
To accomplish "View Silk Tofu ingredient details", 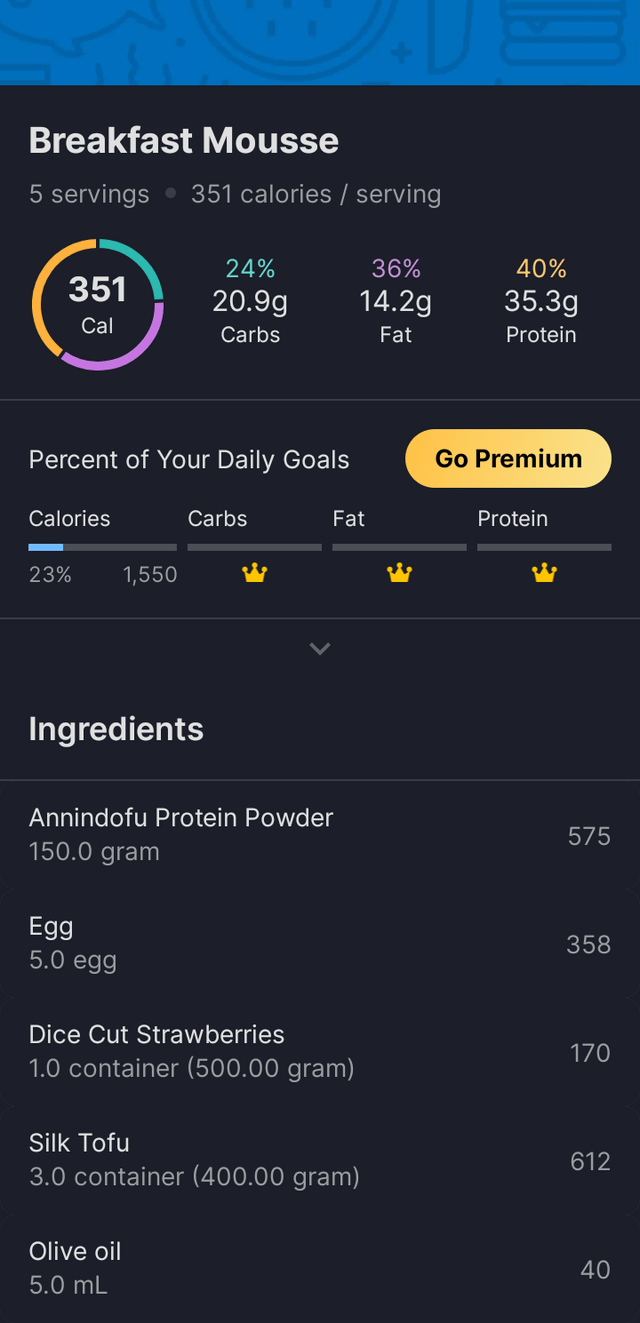I will pos(320,1159).
